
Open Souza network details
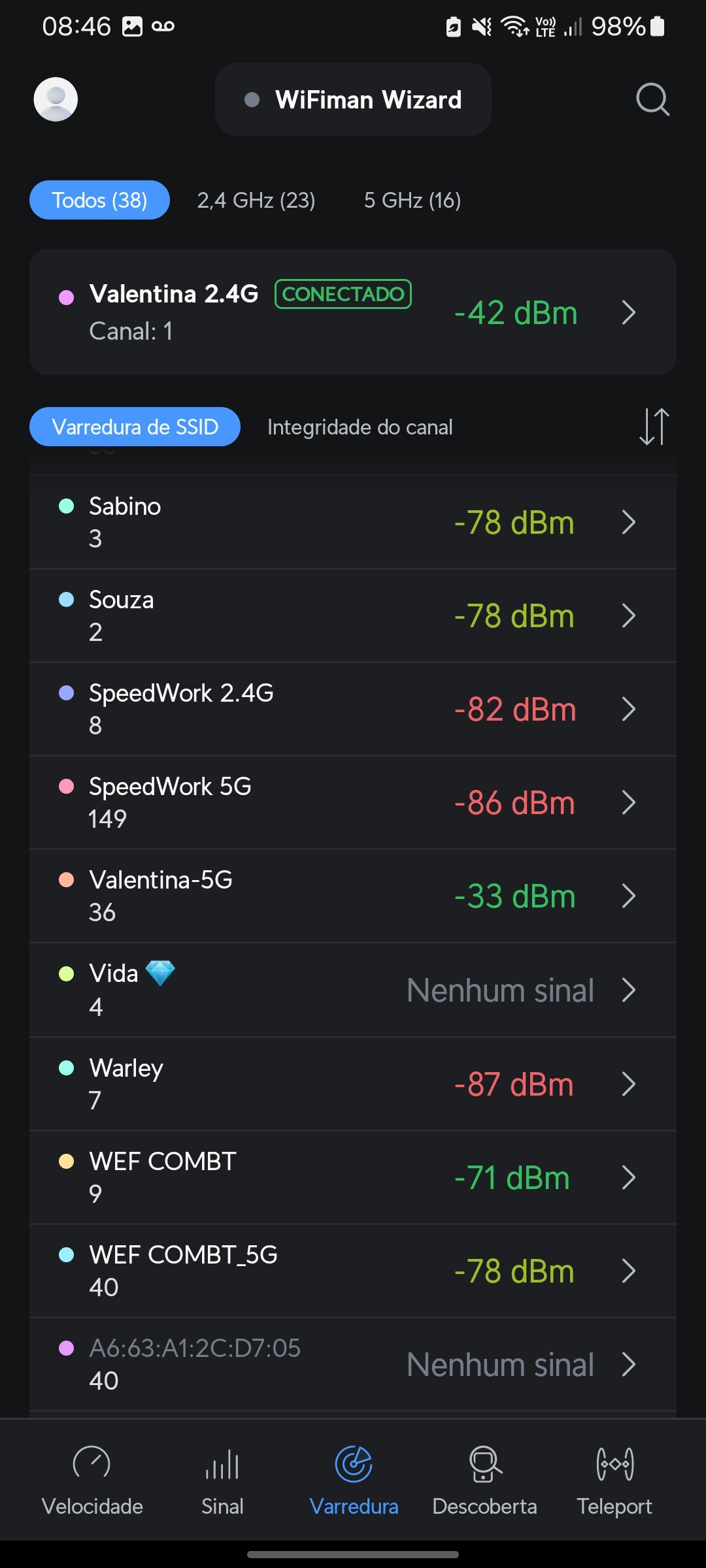pyautogui.click(x=353, y=615)
